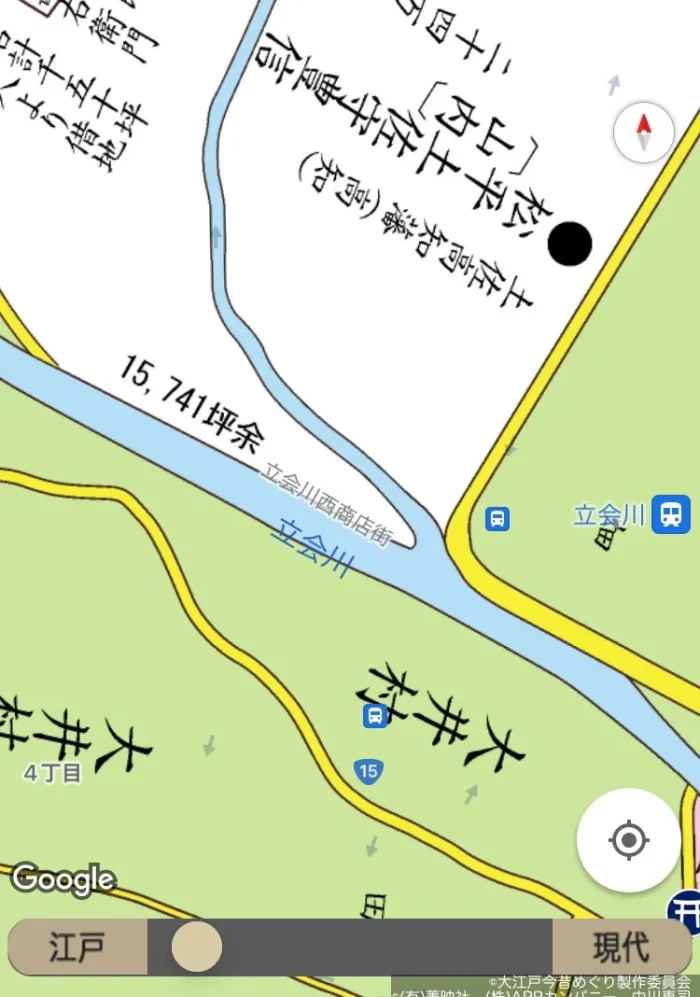Tap the compass to reset map orientation

[x=643, y=134]
